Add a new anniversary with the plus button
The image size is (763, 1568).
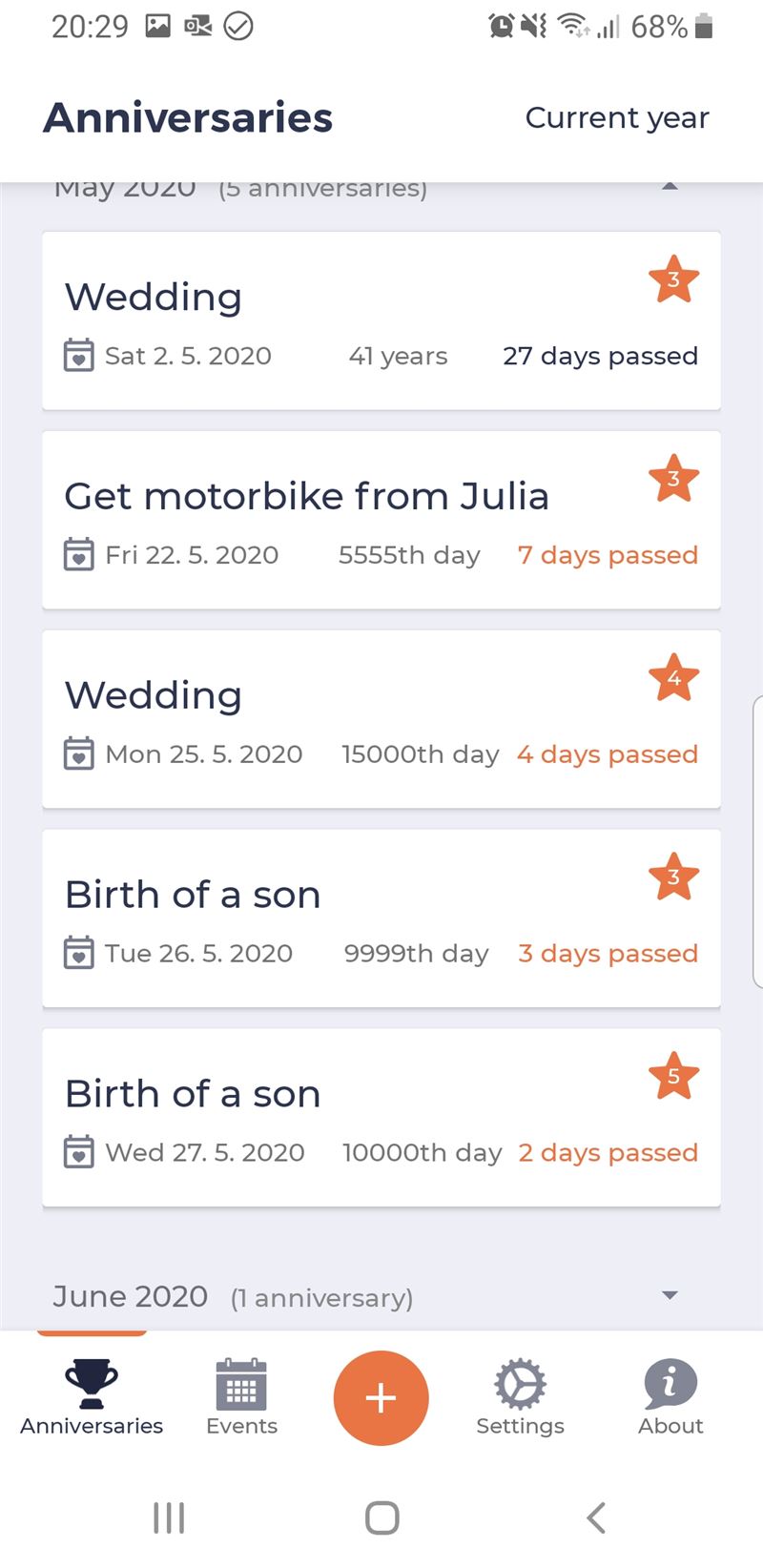381,1398
